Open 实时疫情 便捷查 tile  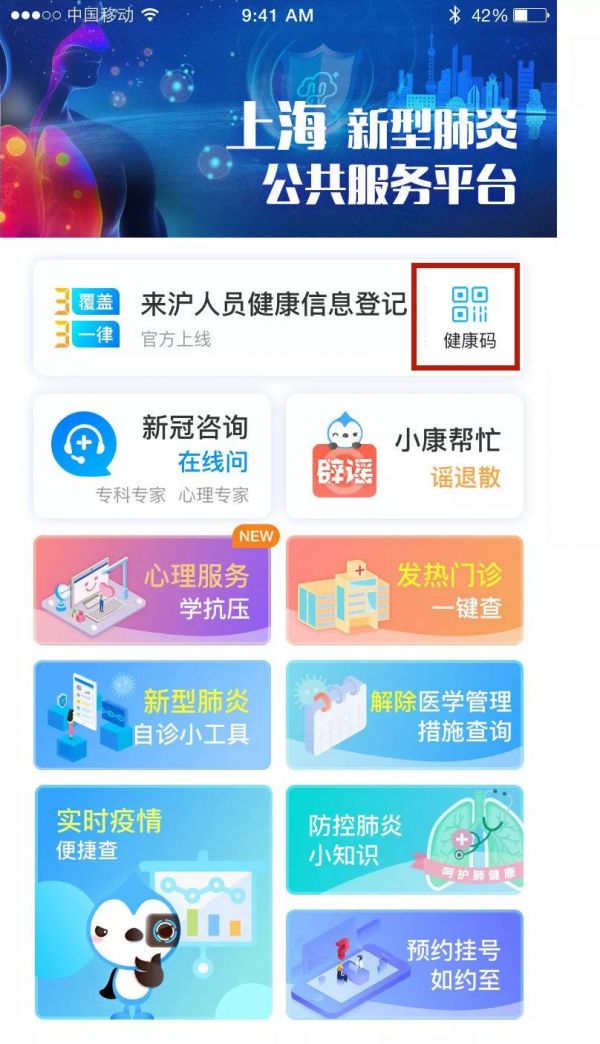click(153, 902)
